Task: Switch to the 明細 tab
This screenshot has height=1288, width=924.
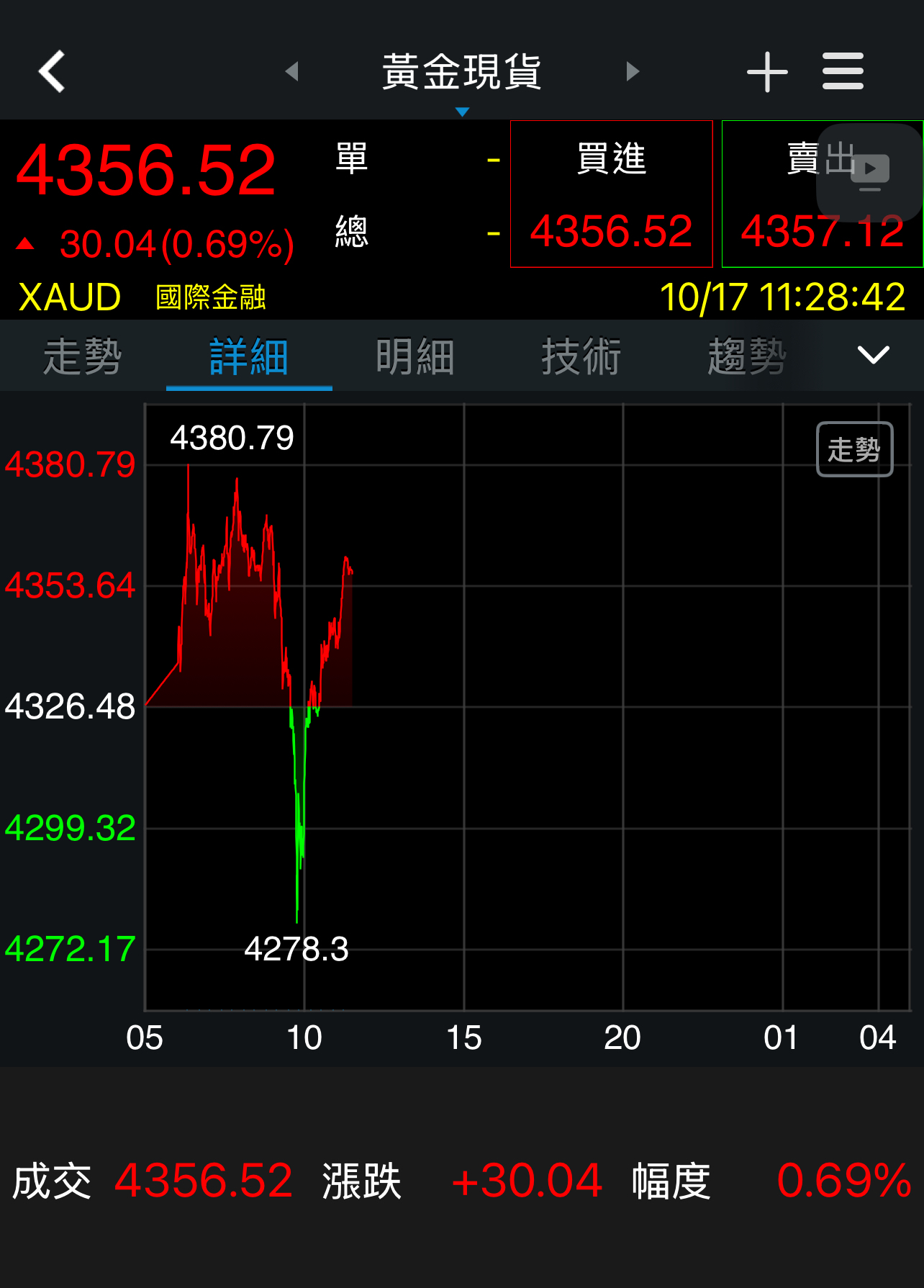Action: (415, 356)
